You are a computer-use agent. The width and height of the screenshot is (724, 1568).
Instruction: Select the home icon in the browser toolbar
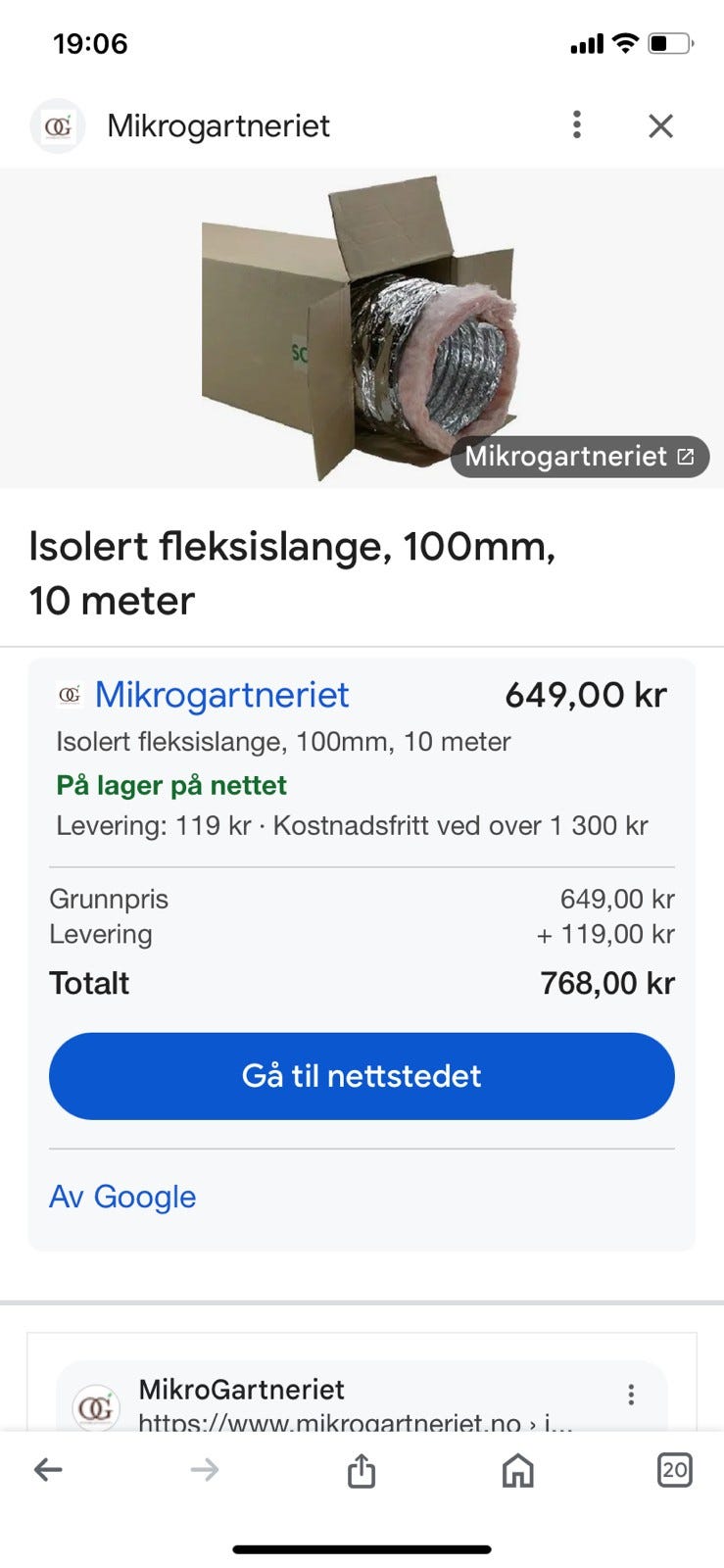coord(516,1469)
